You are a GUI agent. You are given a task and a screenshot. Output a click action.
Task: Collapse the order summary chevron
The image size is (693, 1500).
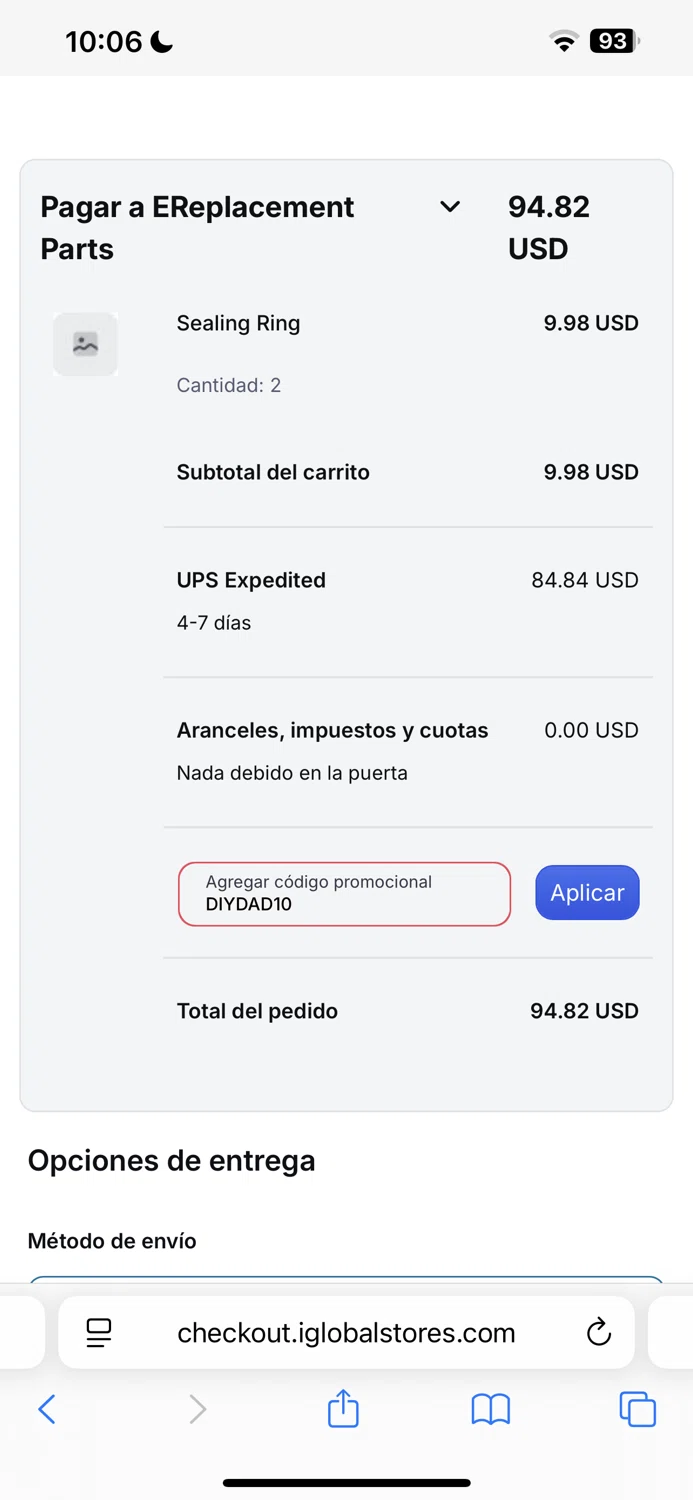[450, 207]
